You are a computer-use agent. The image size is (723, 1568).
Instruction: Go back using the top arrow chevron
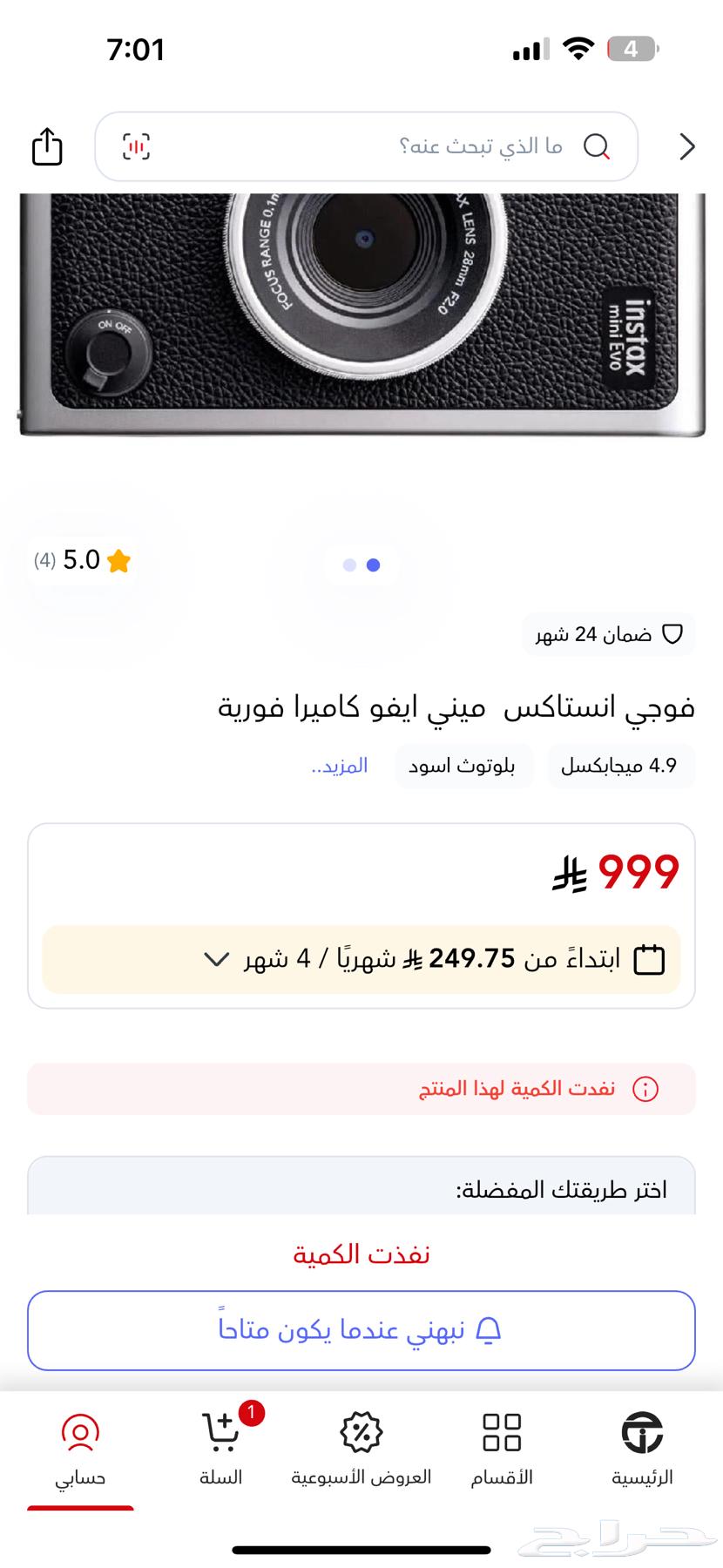click(686, 146)
